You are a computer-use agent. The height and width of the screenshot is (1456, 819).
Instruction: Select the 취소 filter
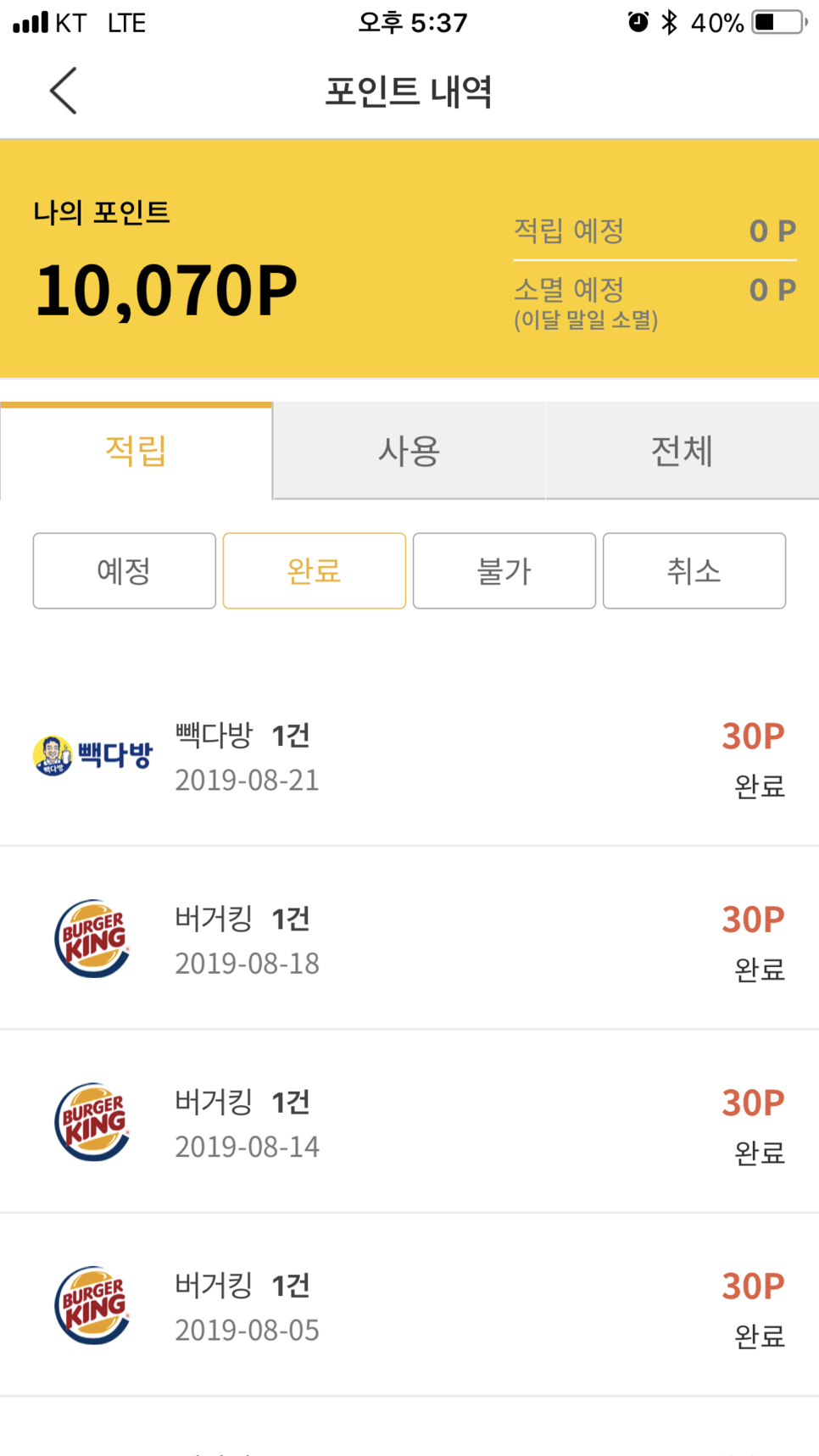pyautogui.click(x=694, y=570)
